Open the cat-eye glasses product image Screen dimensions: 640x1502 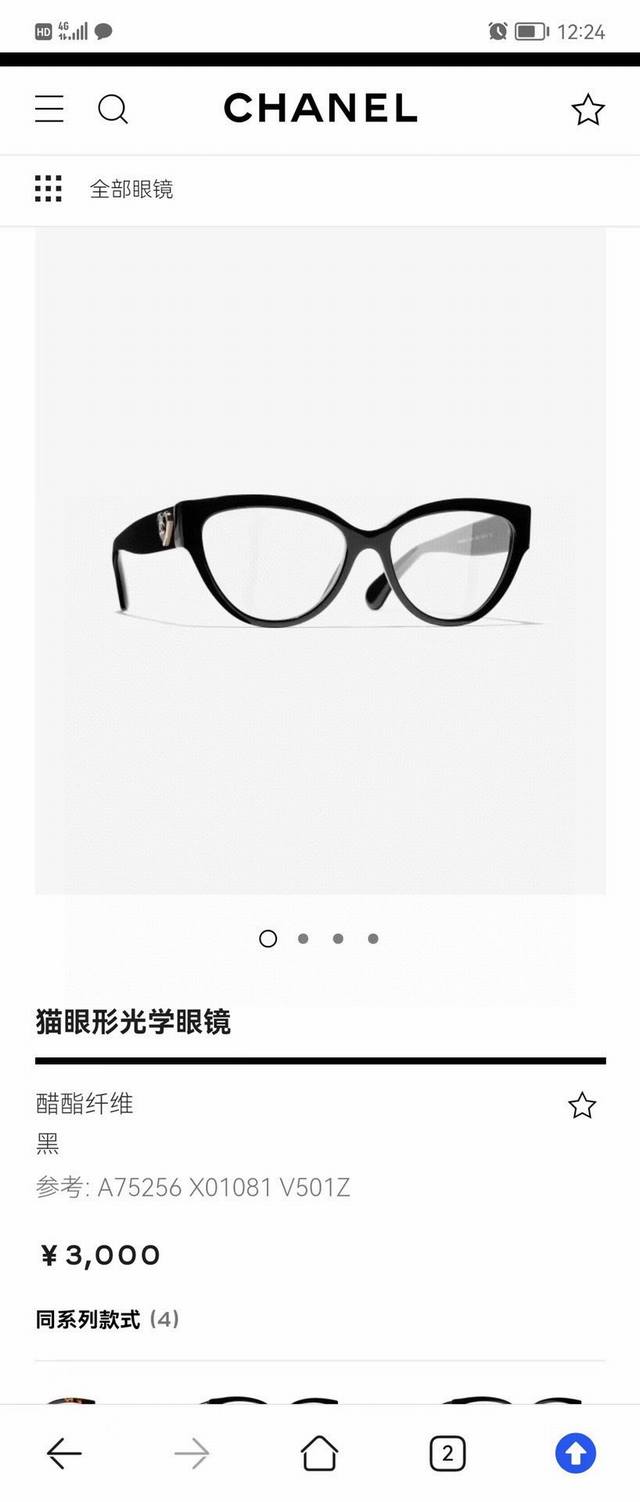(x=320, y=561)
